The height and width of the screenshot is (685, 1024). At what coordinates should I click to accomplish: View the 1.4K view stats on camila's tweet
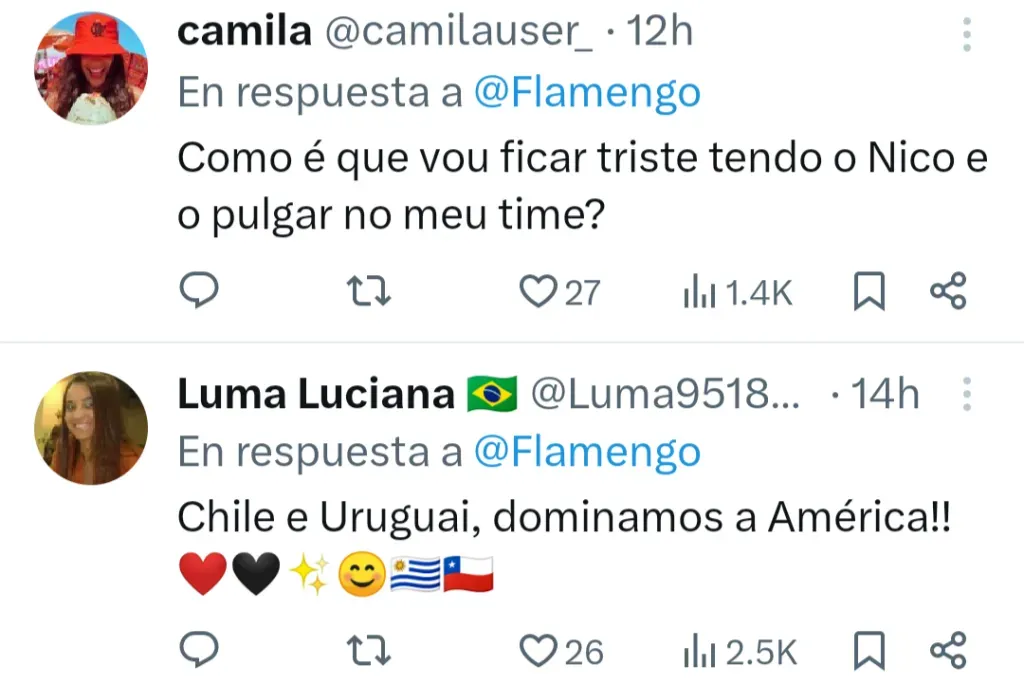tap(738, 292)
